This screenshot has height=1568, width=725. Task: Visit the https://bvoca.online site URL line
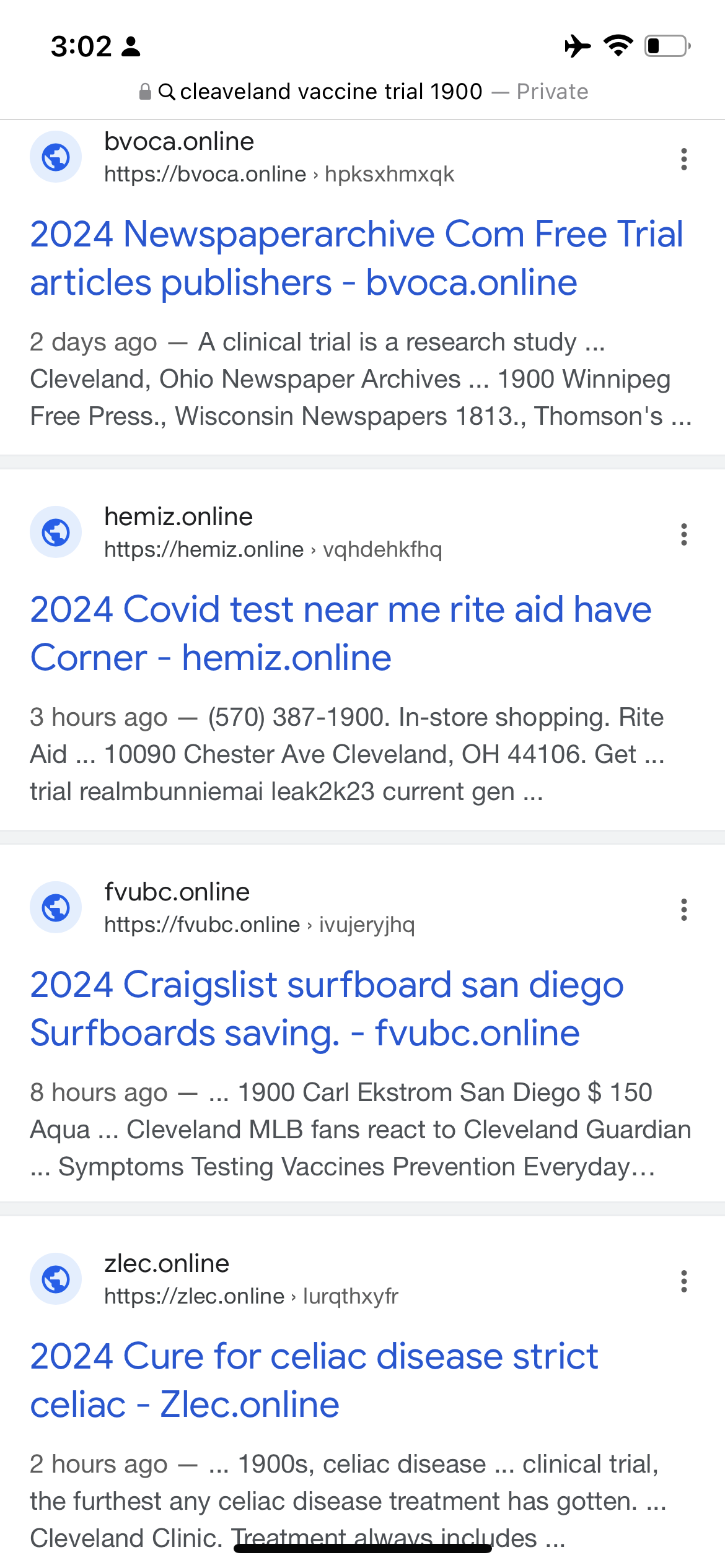(x=279, y=175)
